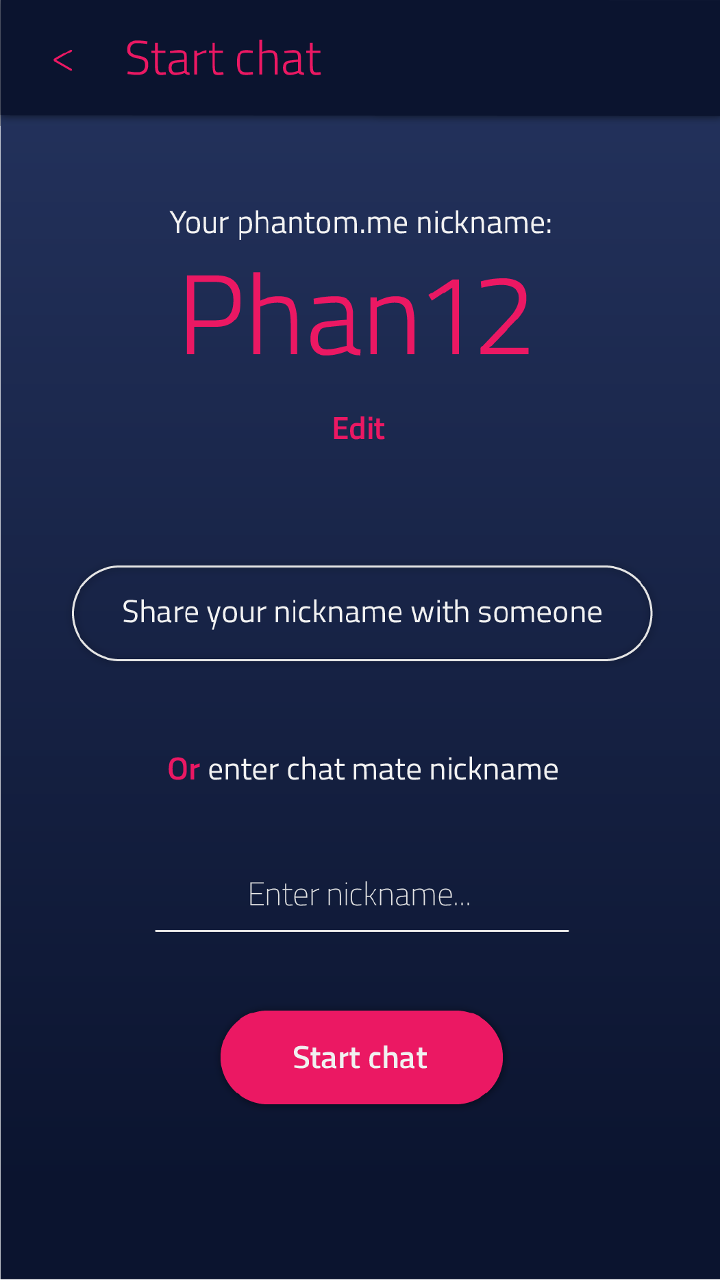Click the Or enter chat mate nickname text
This screenshot has width=720, height=1280.
[362, 768]
